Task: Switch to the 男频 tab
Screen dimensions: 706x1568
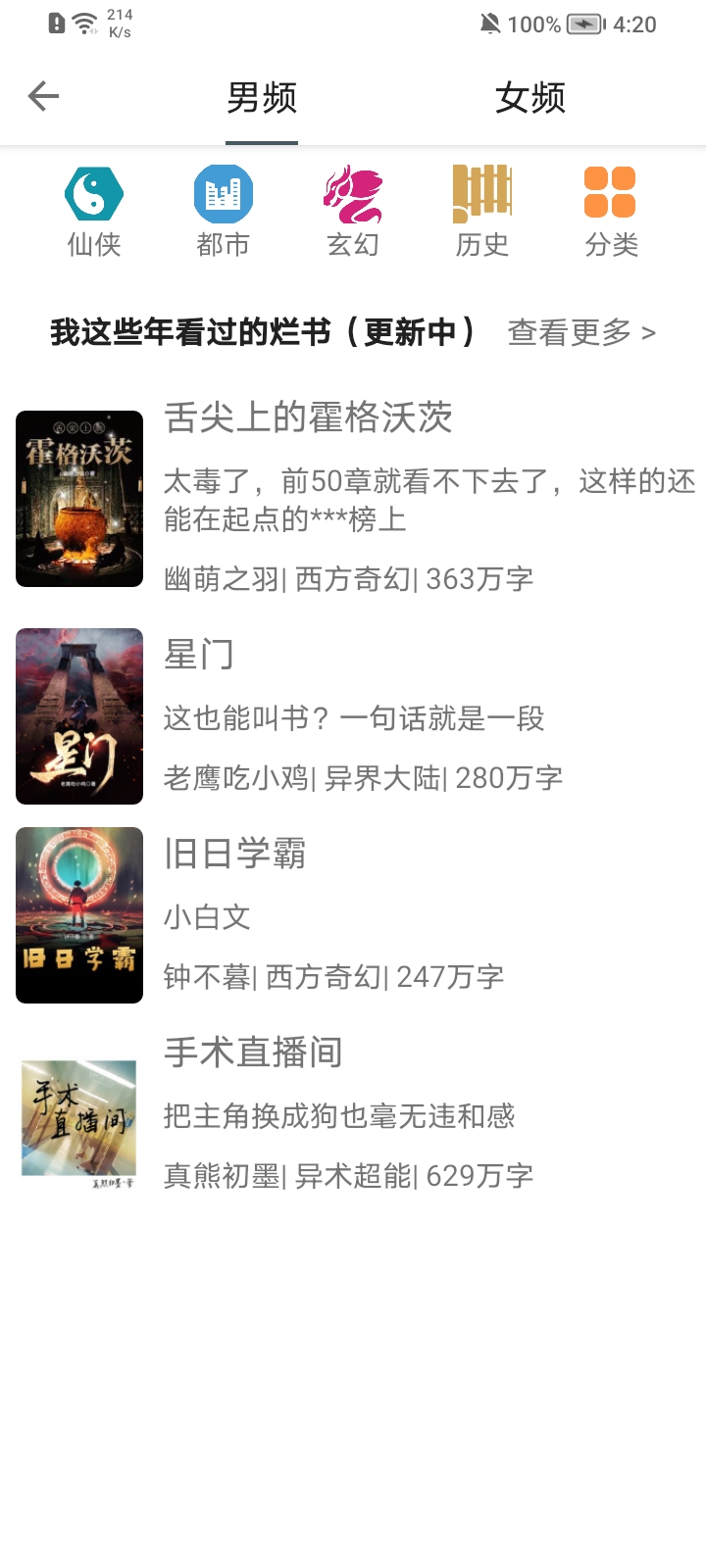Action: click(x=260, y=96)
